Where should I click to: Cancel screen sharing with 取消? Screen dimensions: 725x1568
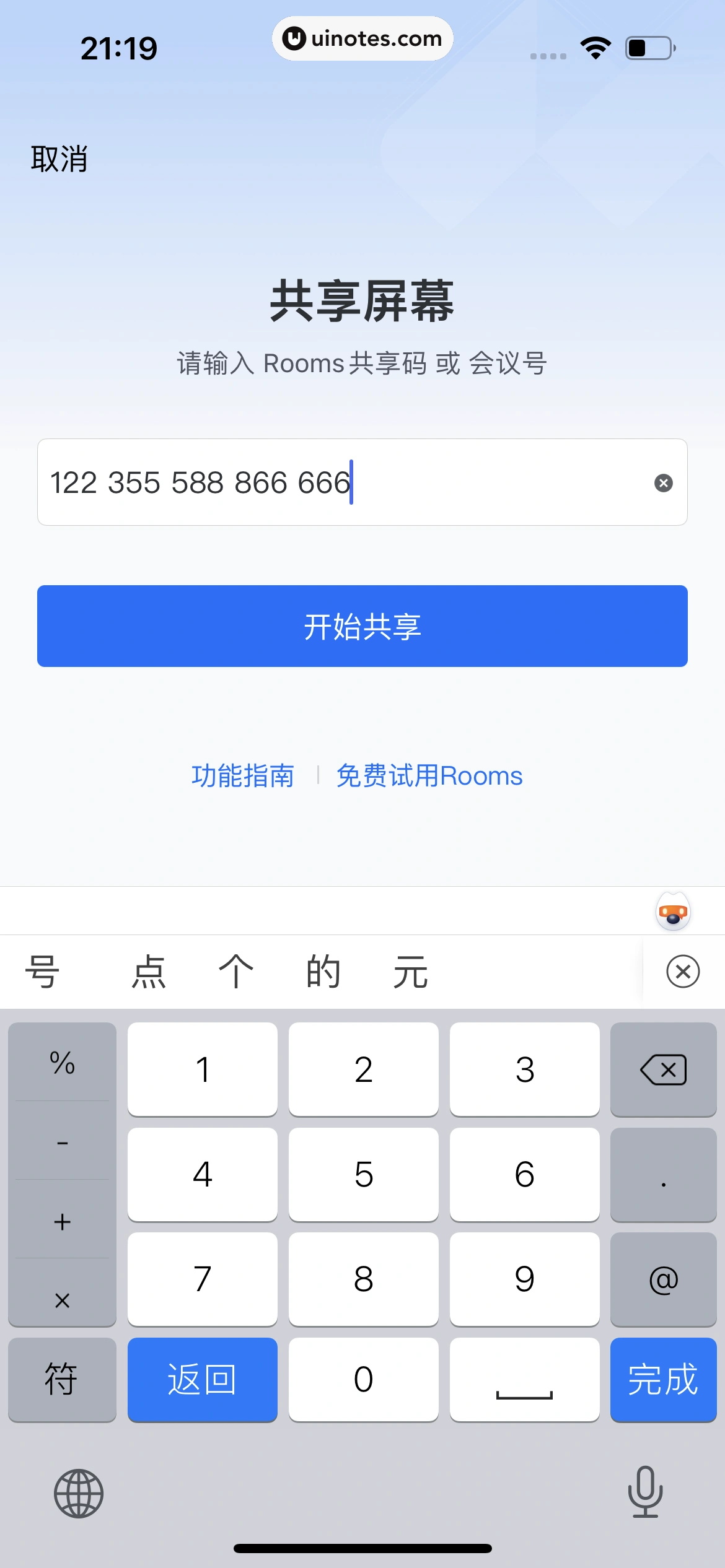(58, 157)
